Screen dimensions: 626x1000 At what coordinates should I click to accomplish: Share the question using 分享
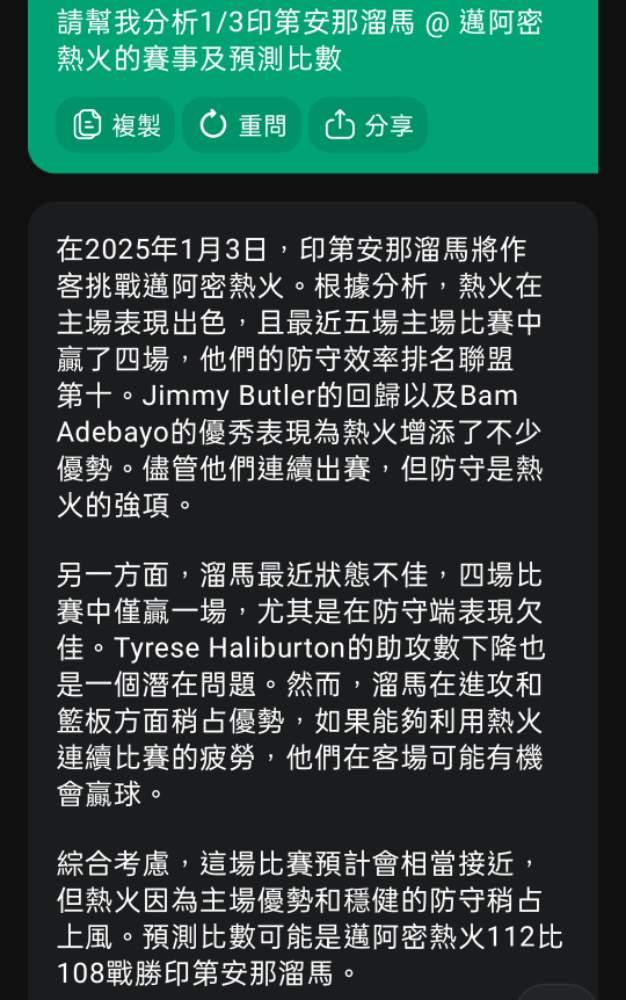[x=368, y=125]
